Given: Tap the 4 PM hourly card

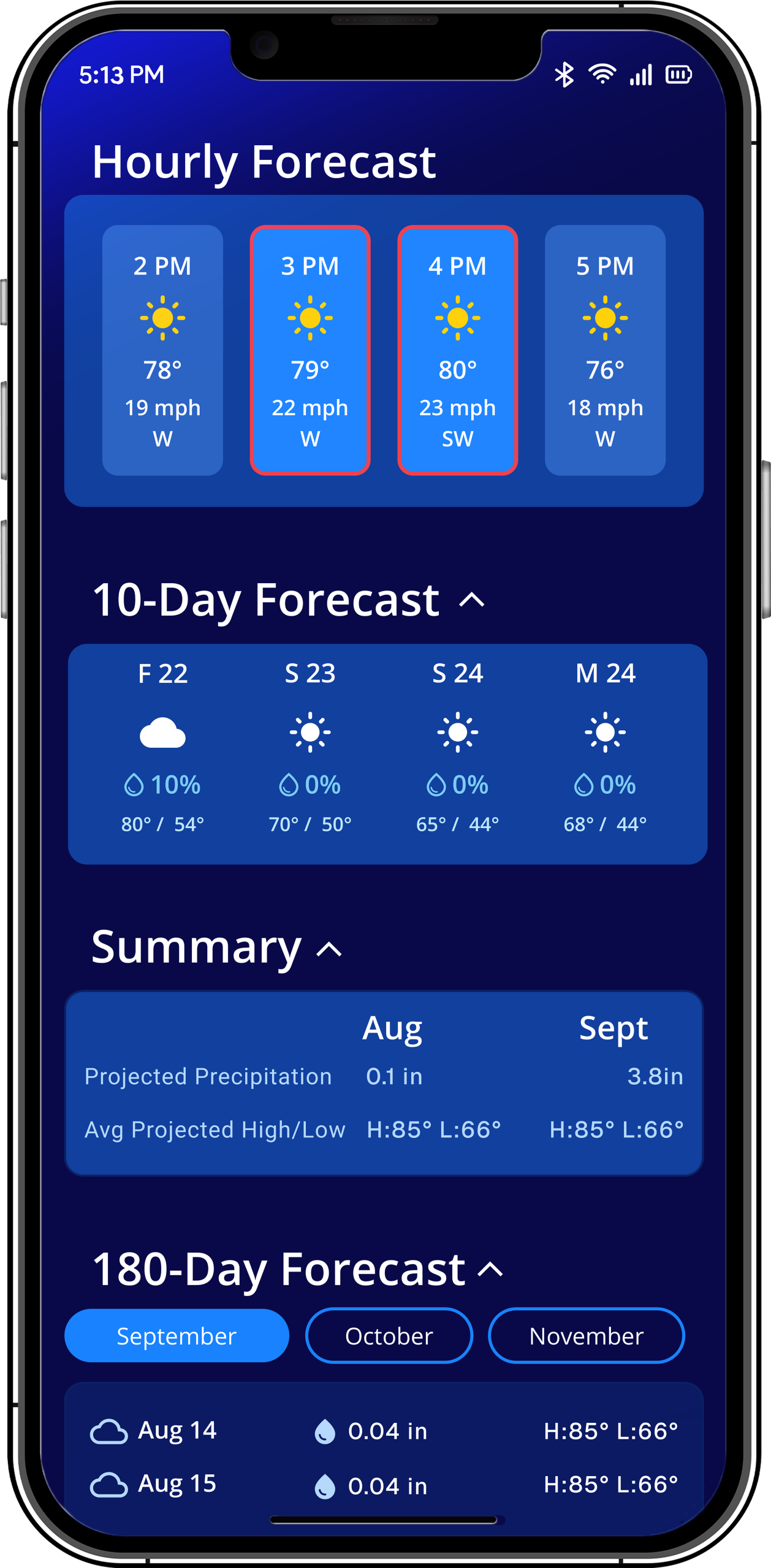Looking at the screenshot, I should (458, 350).
